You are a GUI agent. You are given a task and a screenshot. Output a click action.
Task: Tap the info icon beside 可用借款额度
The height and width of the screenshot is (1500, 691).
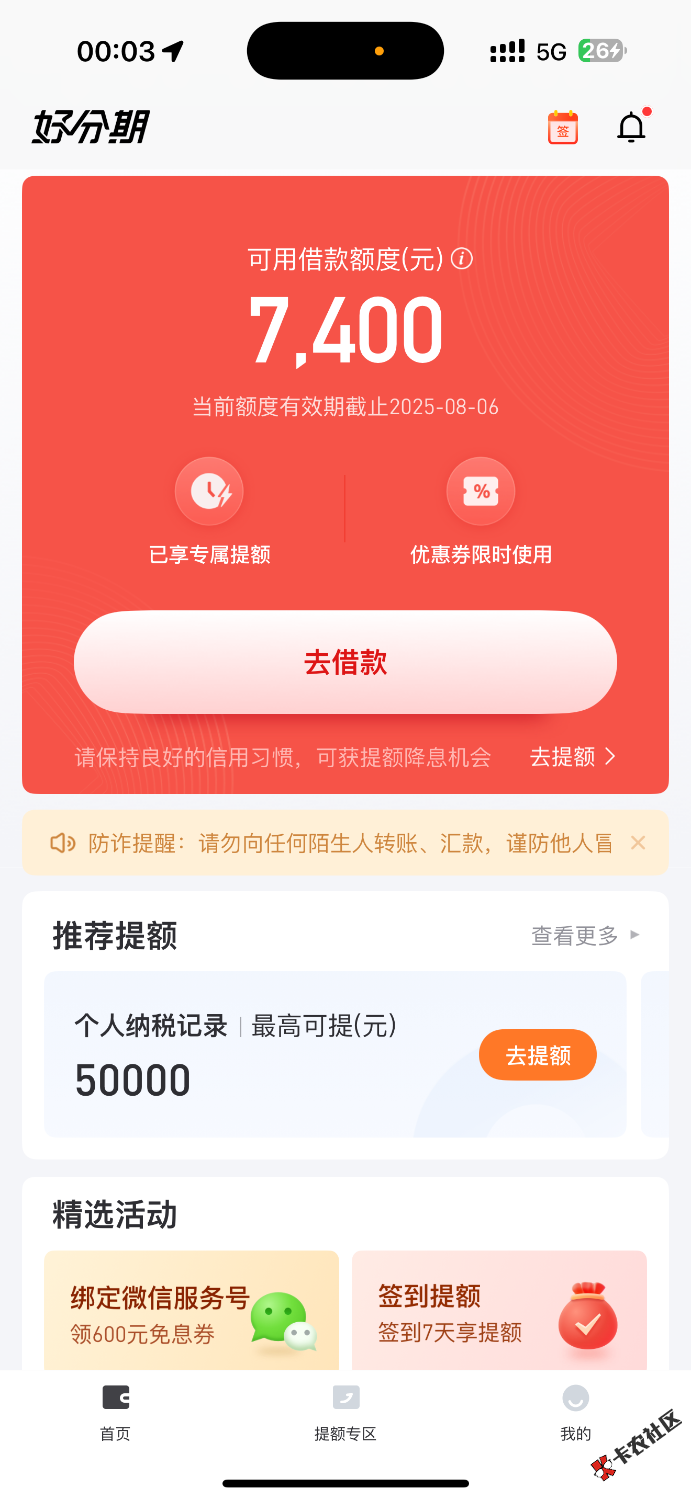point(461,259)
